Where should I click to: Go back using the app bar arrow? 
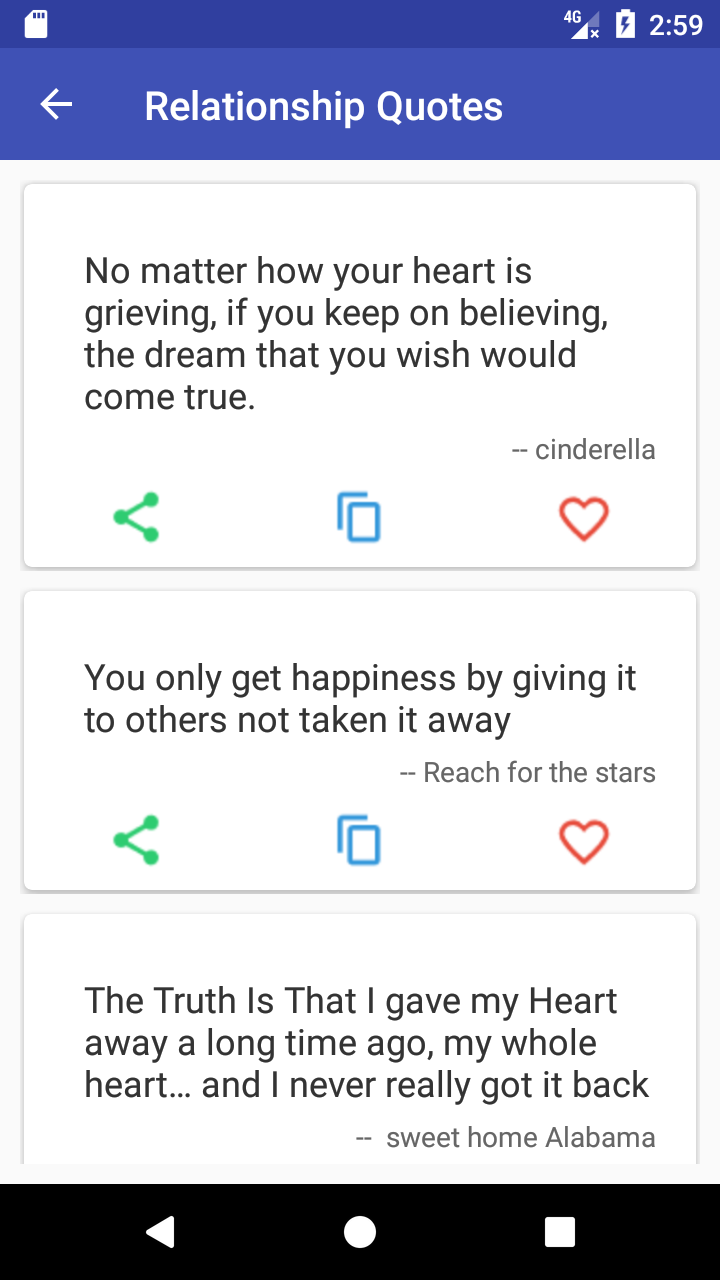click(x=57, y=105)
